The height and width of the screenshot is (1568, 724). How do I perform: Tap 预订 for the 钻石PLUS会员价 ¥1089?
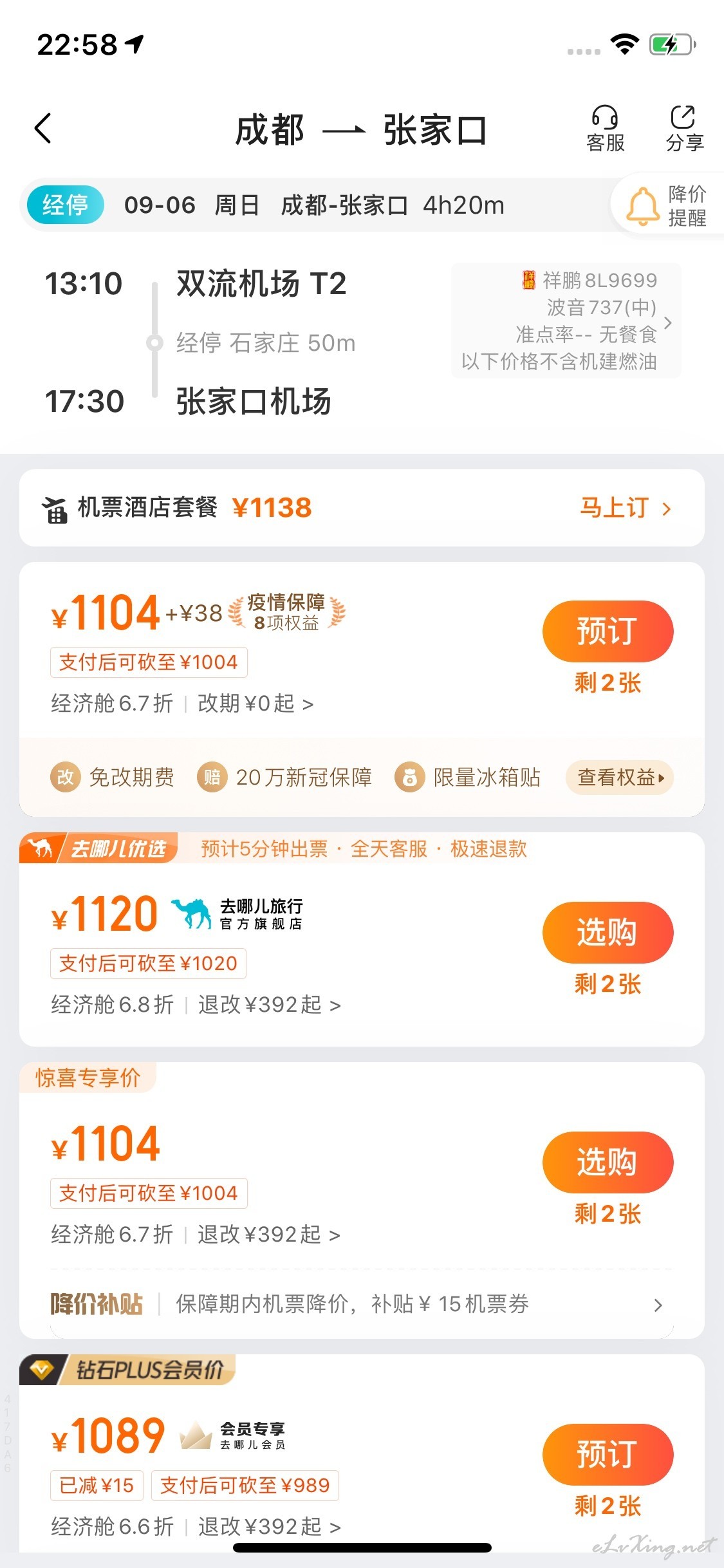[x=608, y=1454]
